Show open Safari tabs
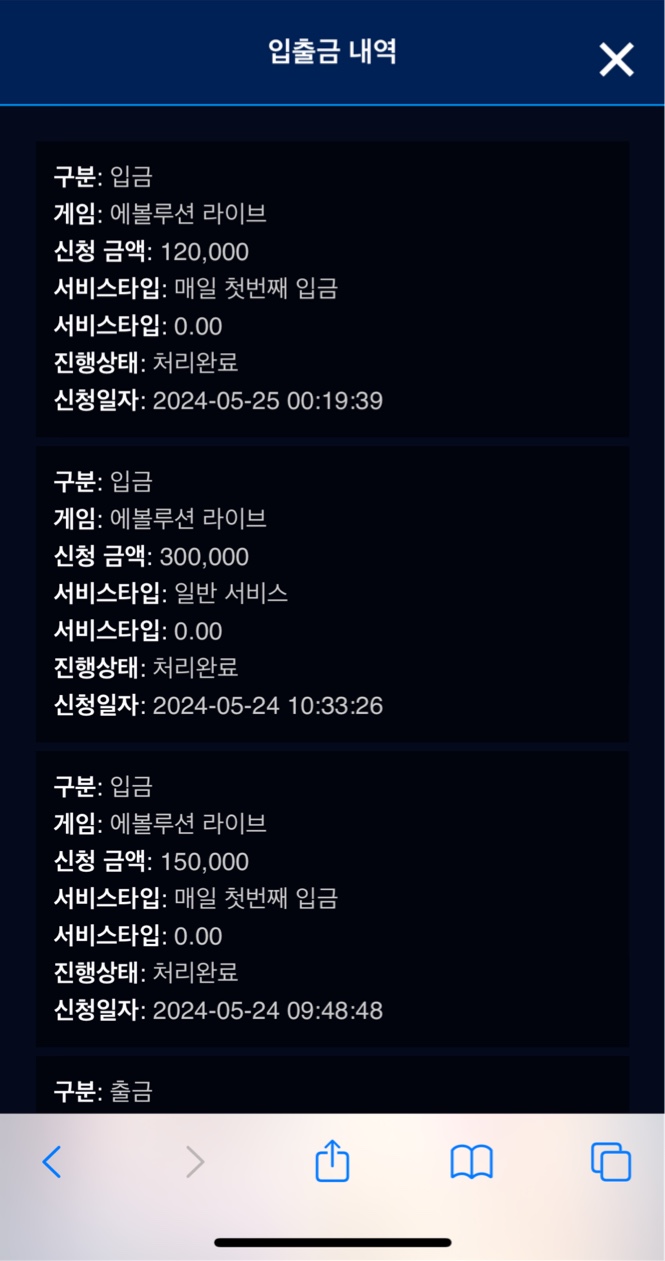Viewport: 665px width, 1261px height. [611, 1161]
